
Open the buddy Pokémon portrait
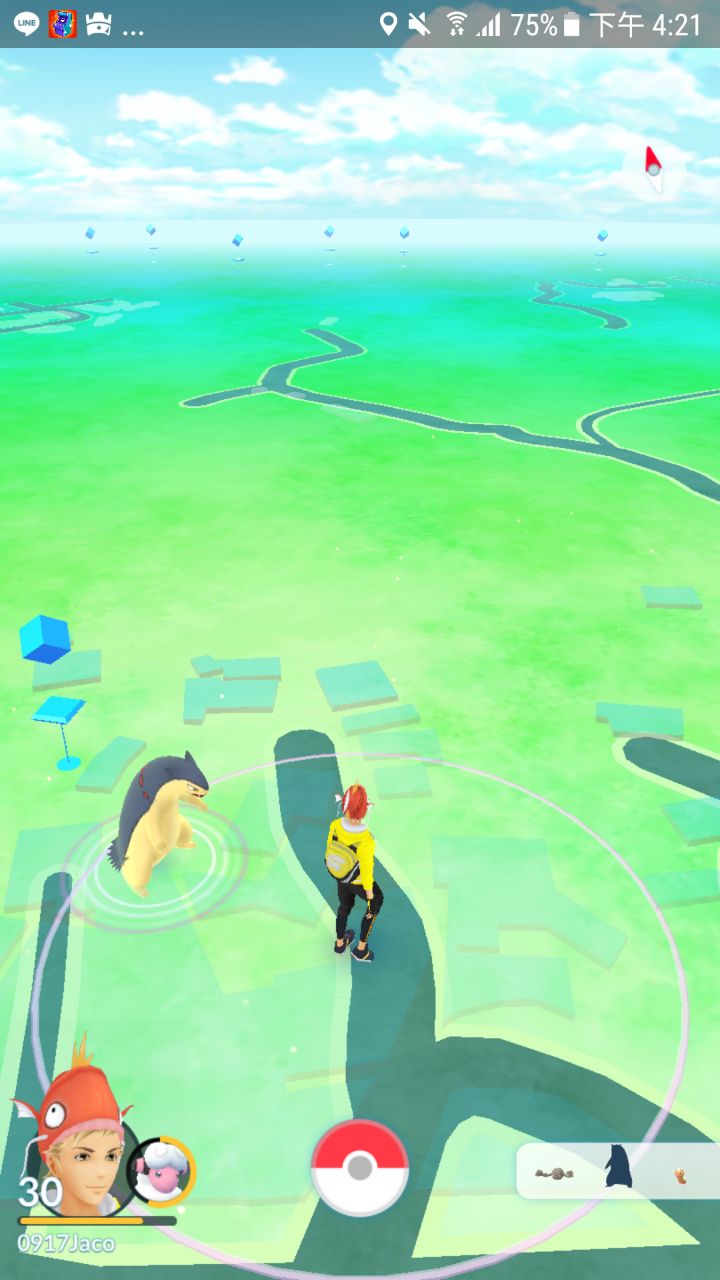click(160, 1172)
